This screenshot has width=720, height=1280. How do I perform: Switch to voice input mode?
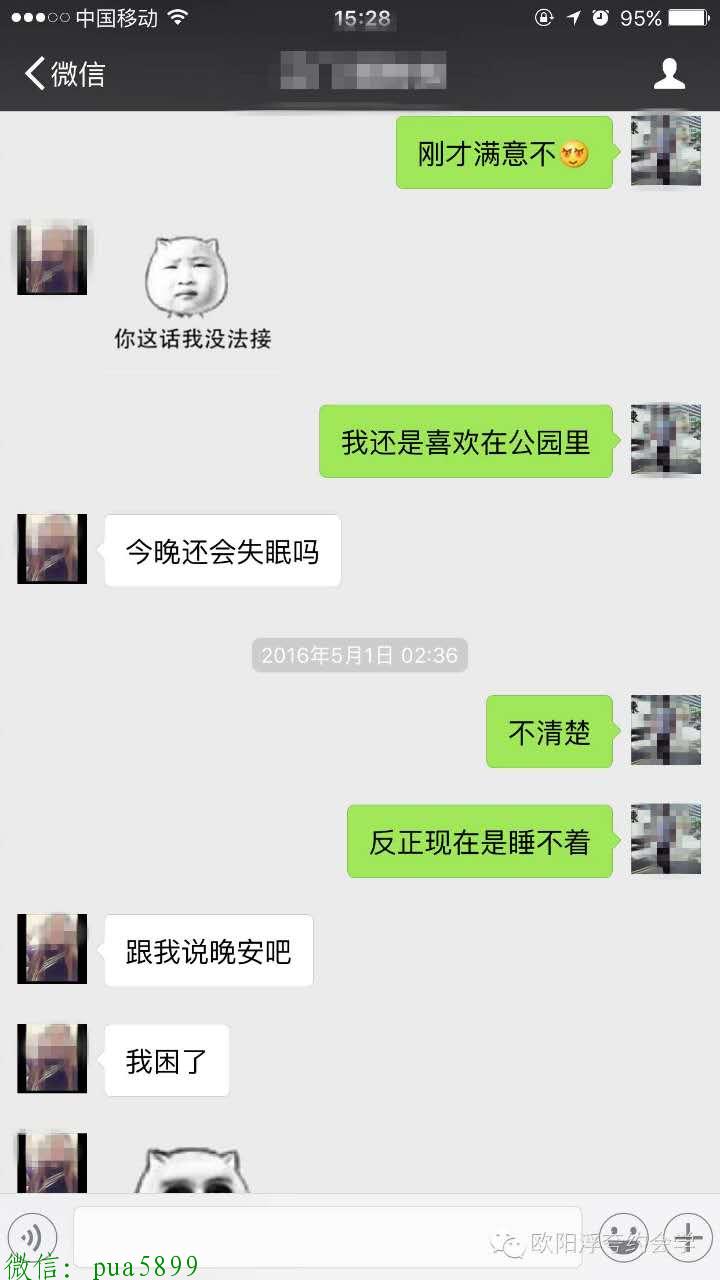click(31, 1238)
